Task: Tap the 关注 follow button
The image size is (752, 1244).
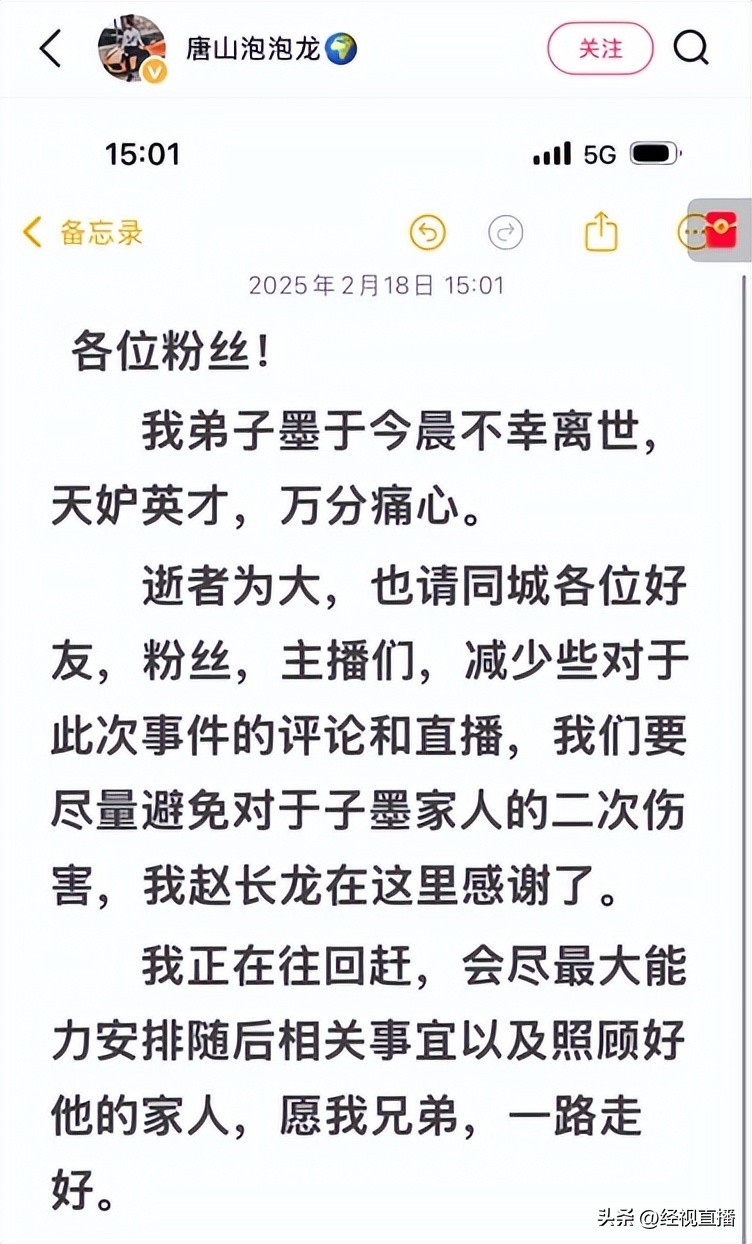Action: point(600,48)
